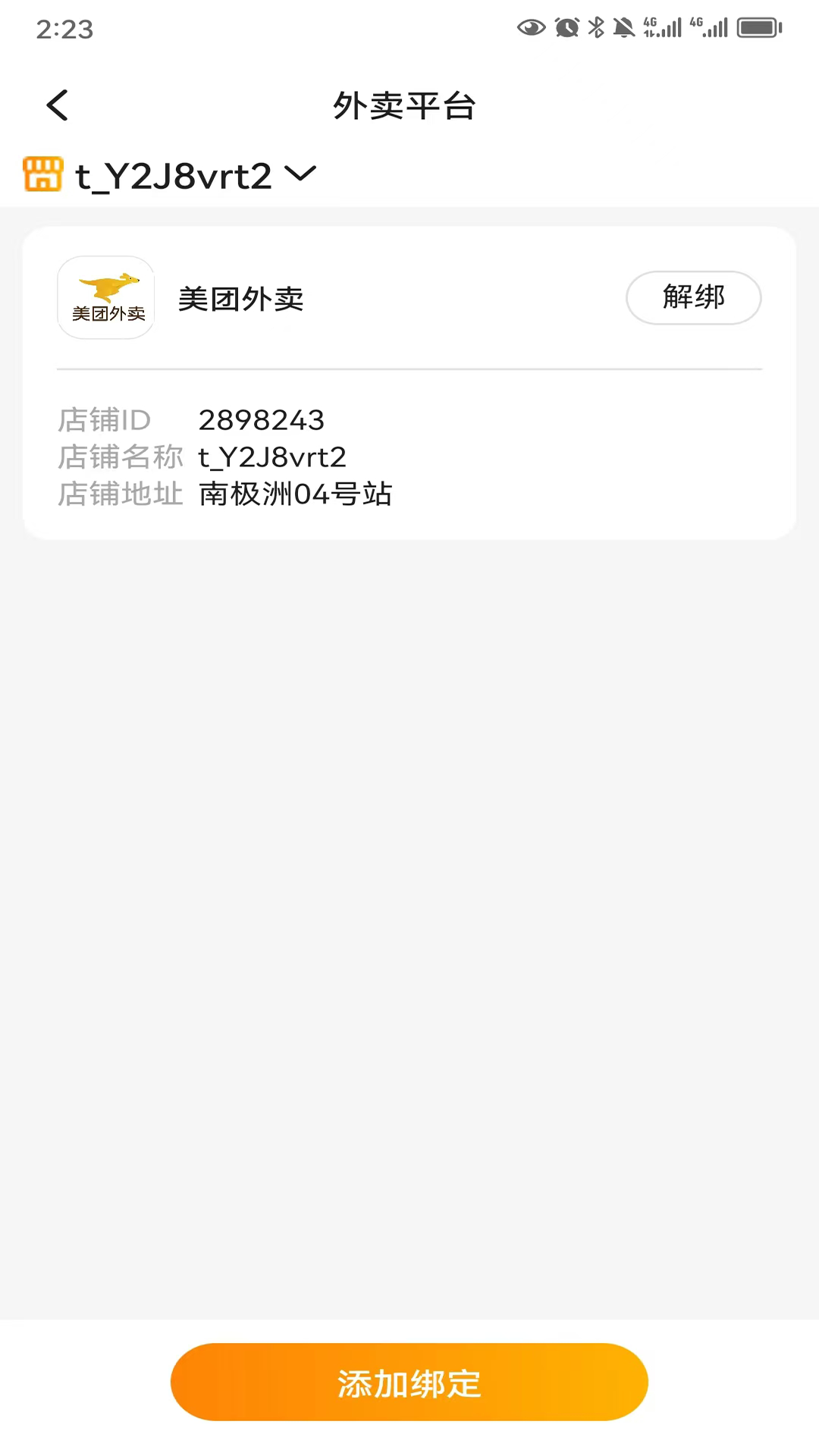Select the 美团外卖 platform entry

click(x=240, y=297)
